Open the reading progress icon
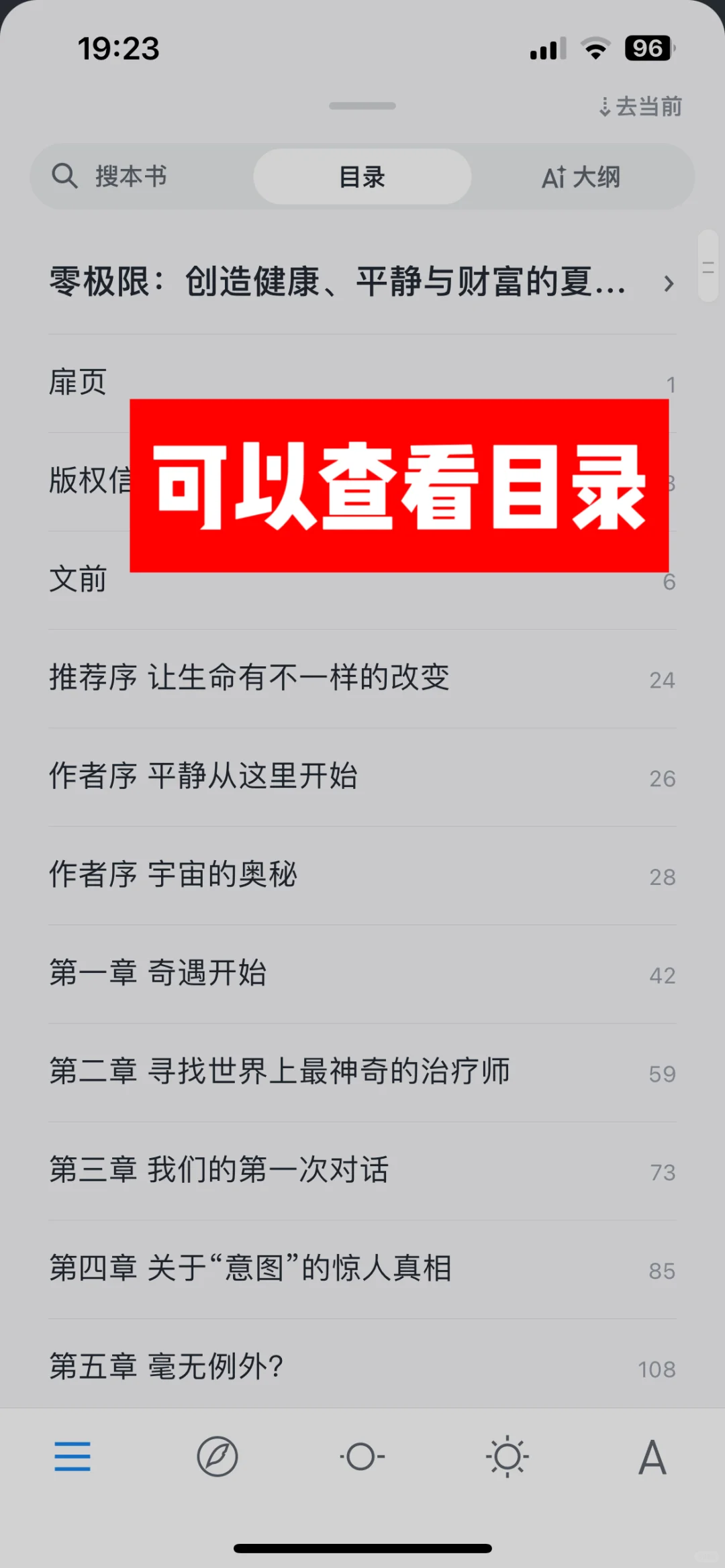This screenshot has width=725, height=1568. 362,1457
